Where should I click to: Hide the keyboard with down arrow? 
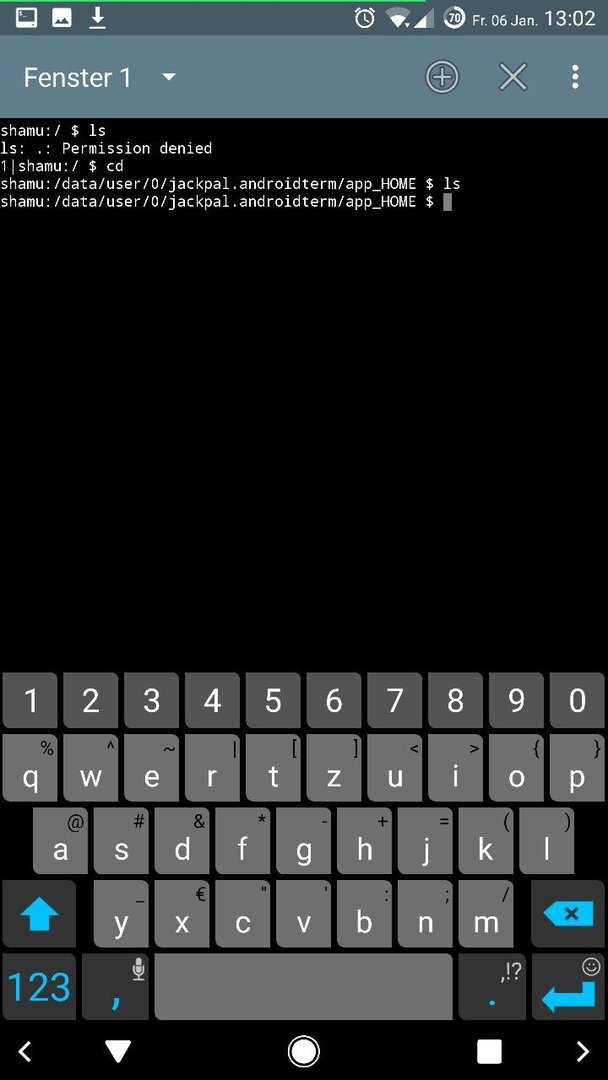click(x=118, y=1051)
